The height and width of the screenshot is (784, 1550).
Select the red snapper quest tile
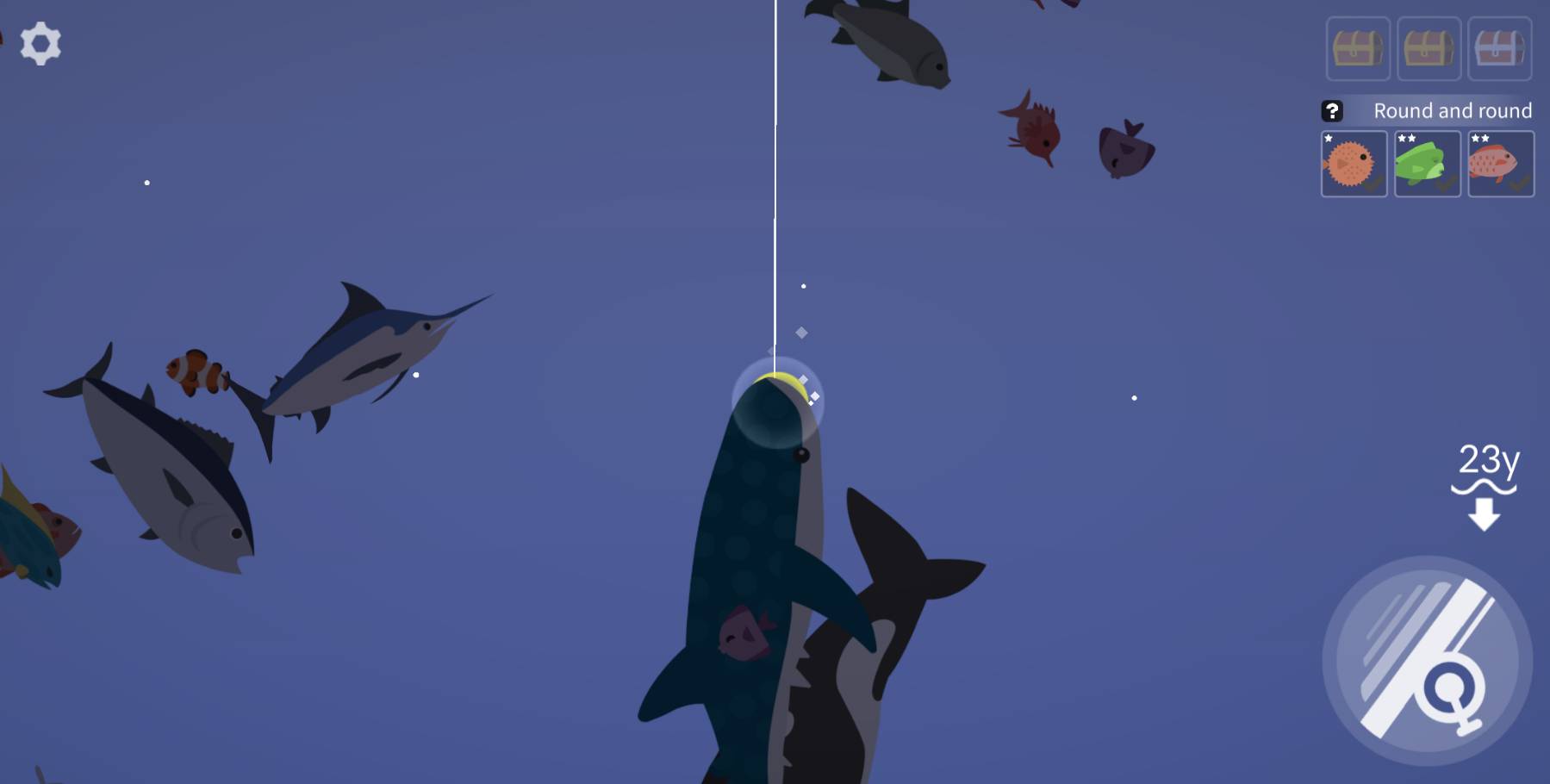point(1500,164)
